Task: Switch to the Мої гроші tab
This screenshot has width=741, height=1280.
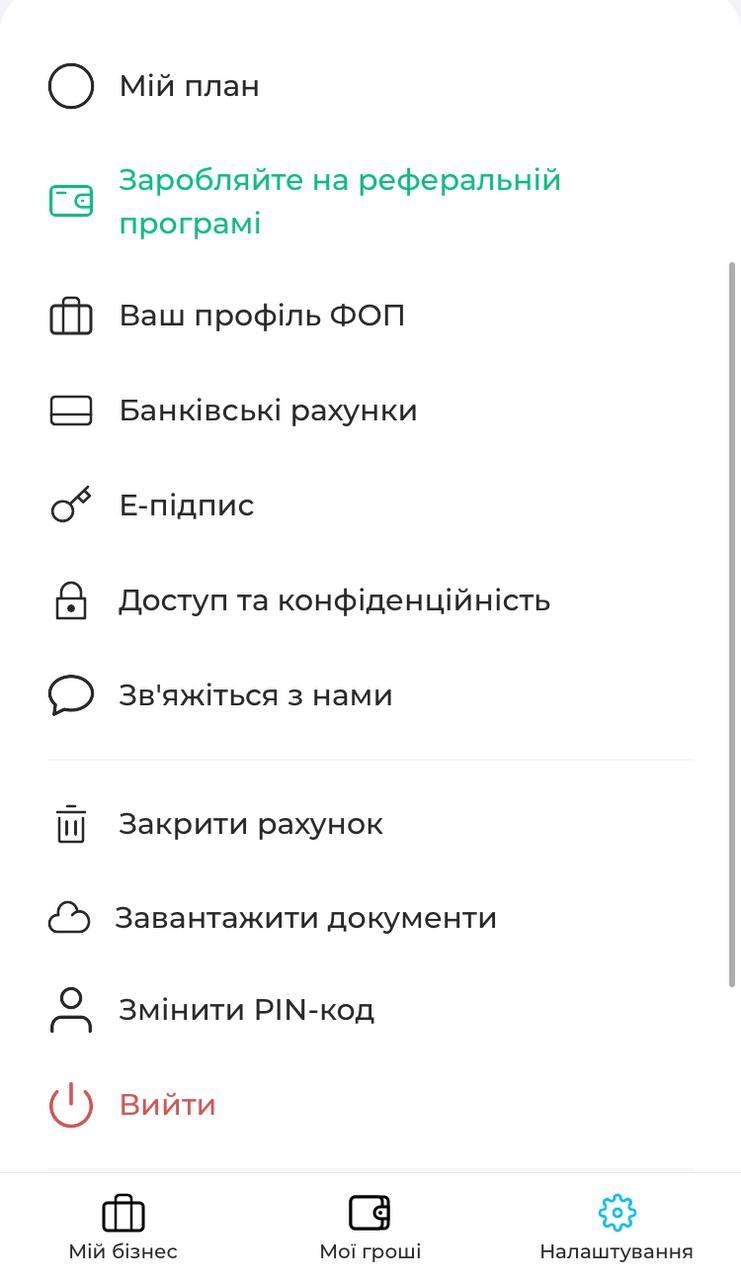Action: 370,1227
